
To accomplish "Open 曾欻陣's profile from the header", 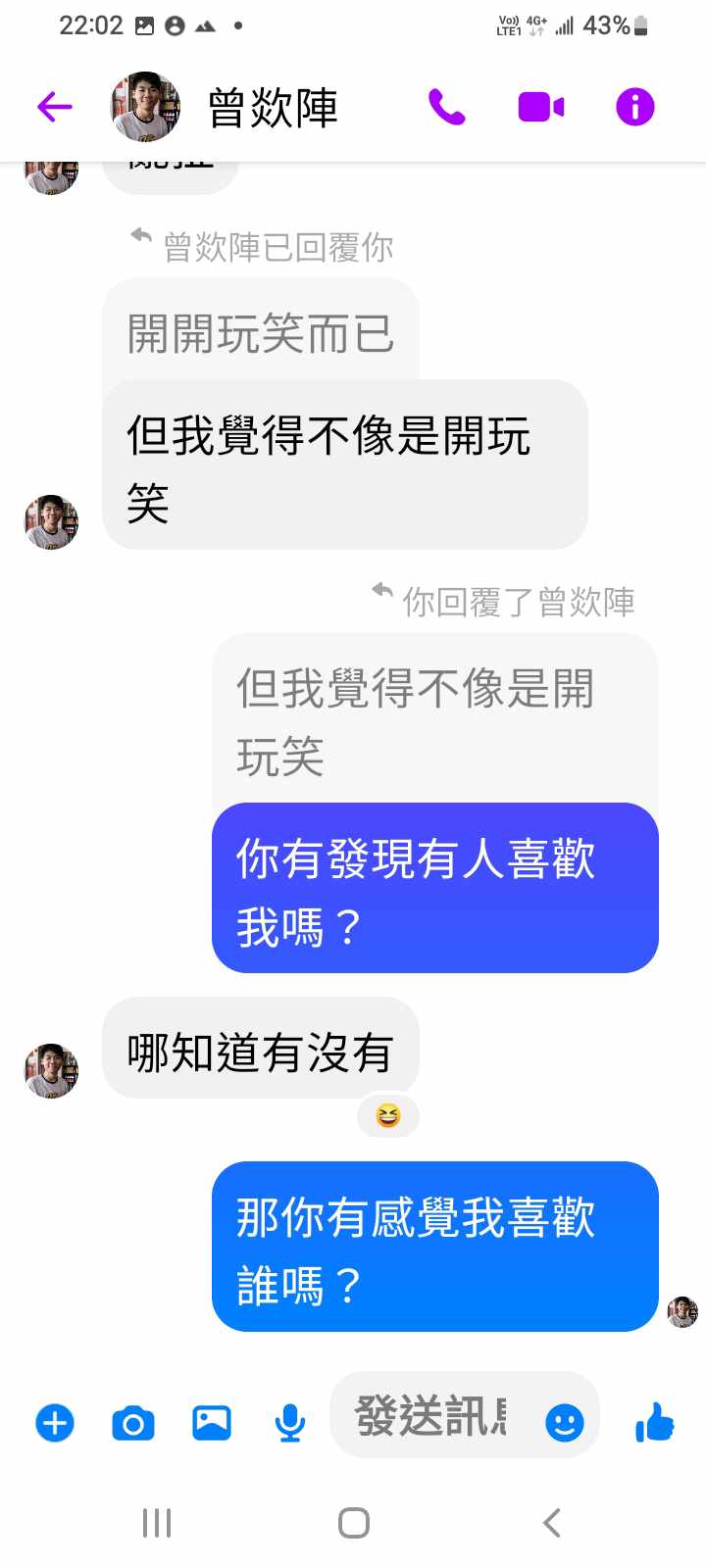I will (x=272, y=107).
